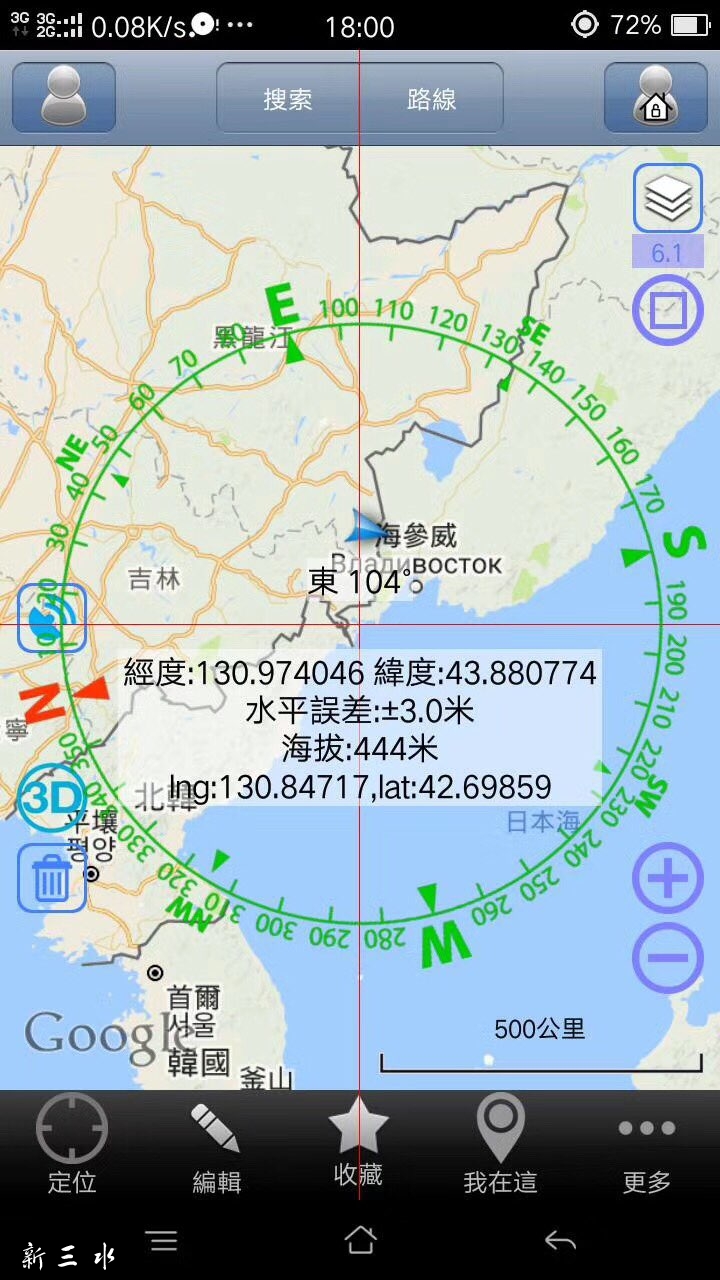
Task: Open the user profile icon
Action: pyautogui.click(x=63, y=98)
